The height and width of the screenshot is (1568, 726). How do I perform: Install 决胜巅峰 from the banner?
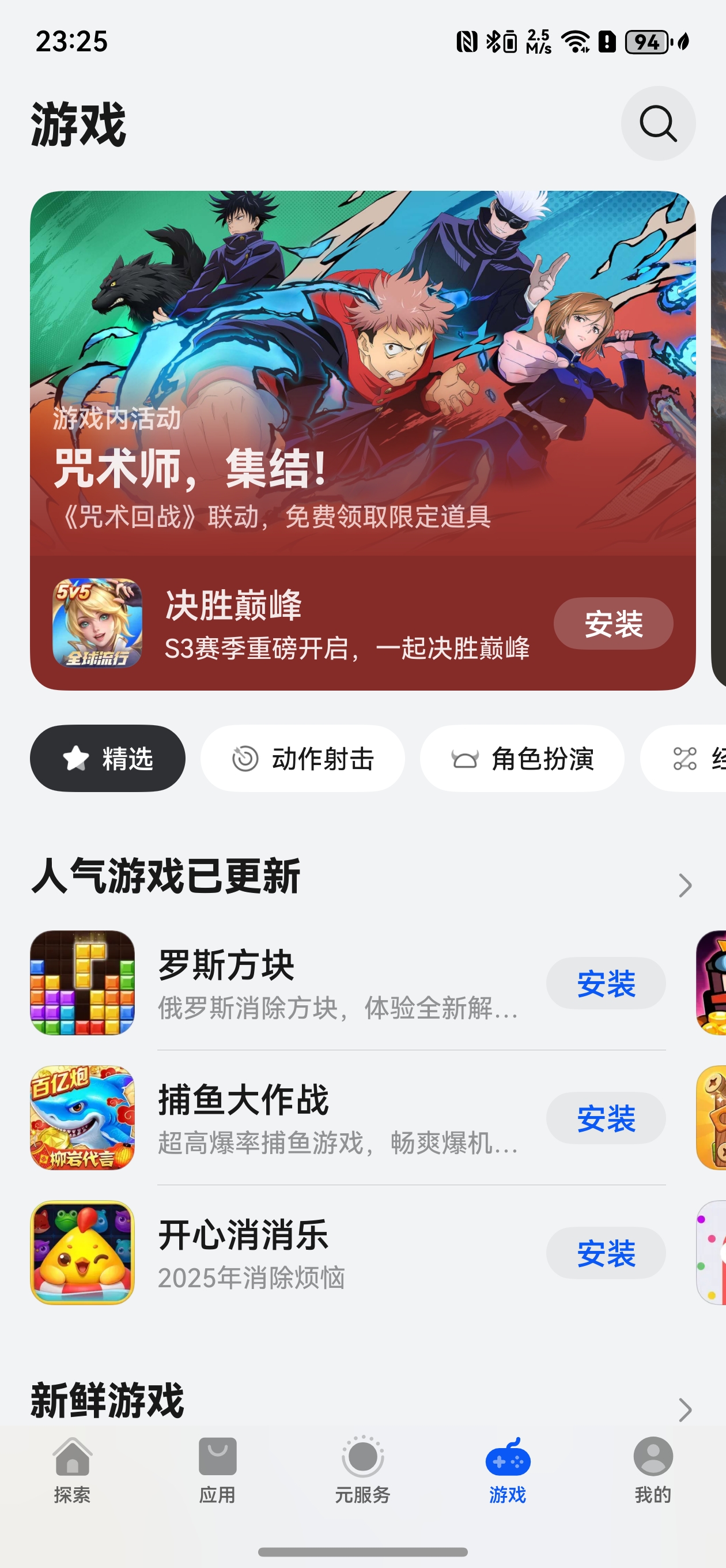612,623
